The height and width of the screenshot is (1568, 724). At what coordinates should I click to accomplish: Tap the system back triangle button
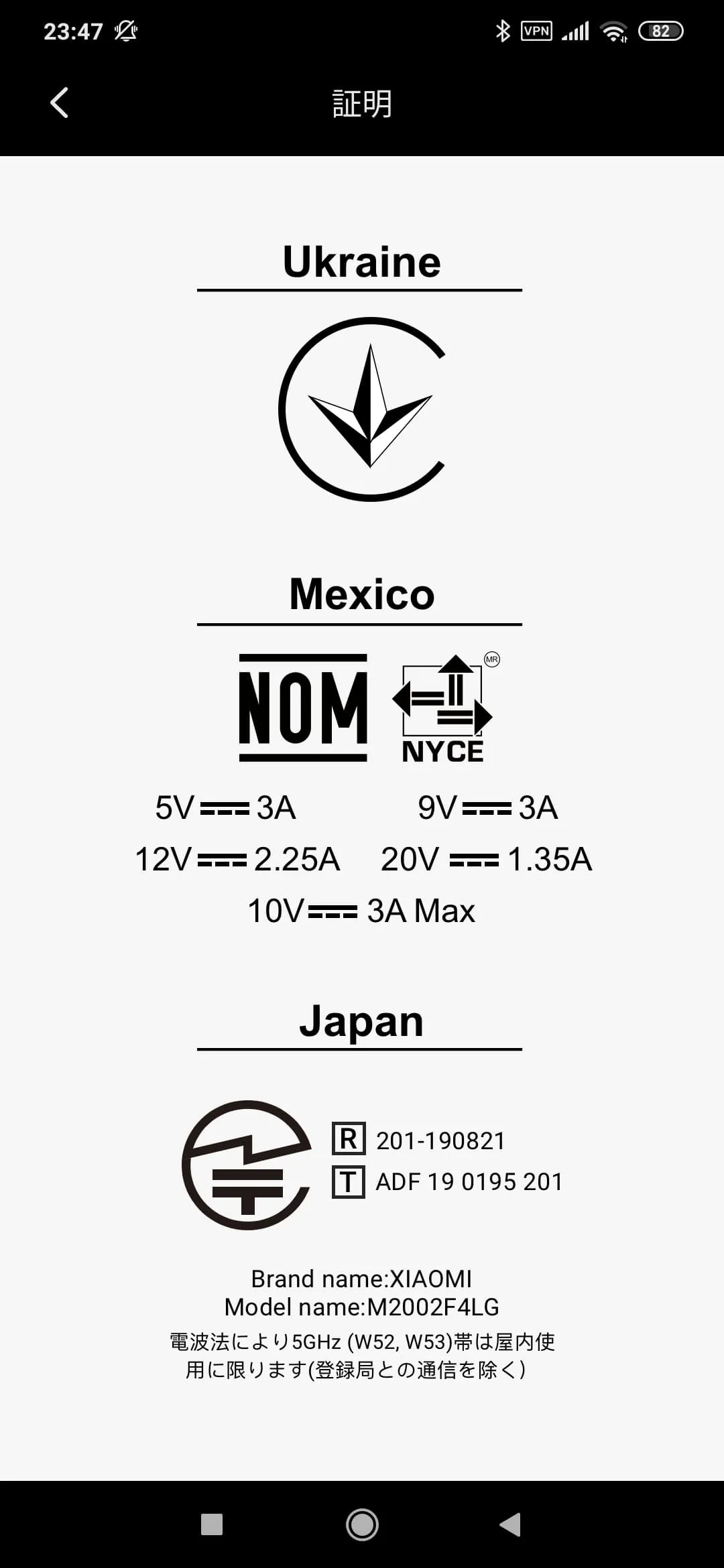point(511,1524)
